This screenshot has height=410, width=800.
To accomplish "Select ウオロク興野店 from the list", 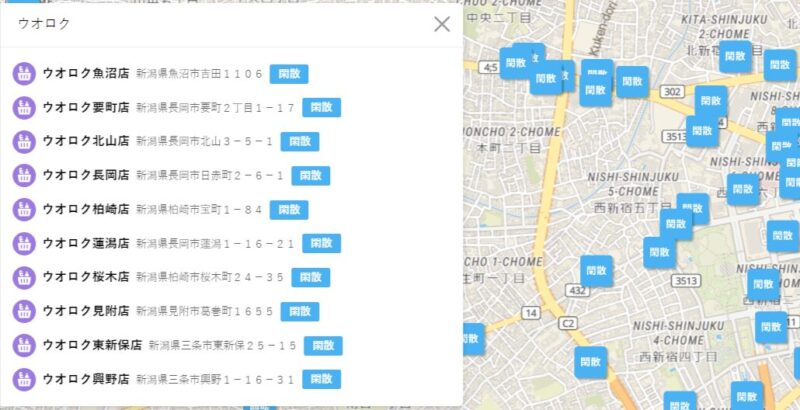I will tap(86, 379).
